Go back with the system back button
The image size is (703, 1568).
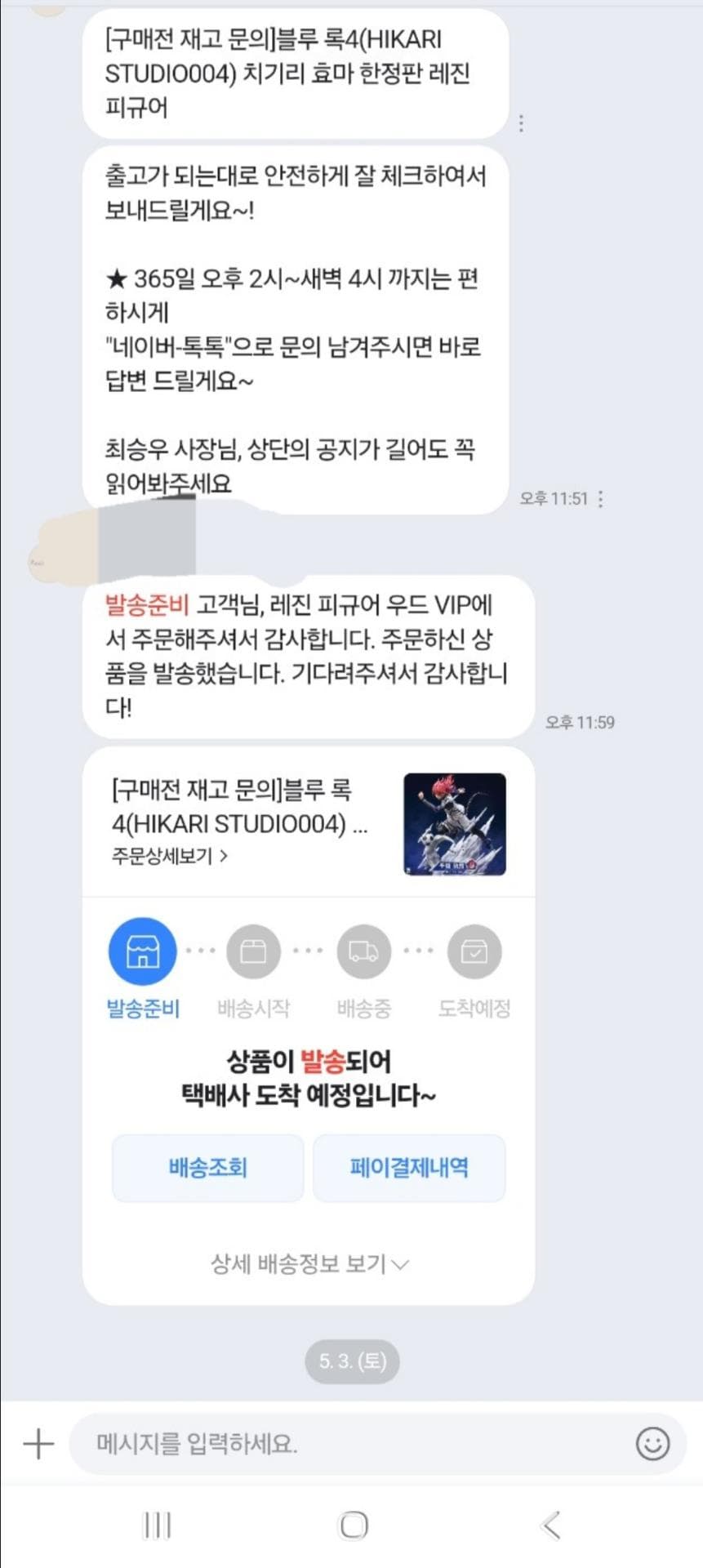tap(551, 1525)
